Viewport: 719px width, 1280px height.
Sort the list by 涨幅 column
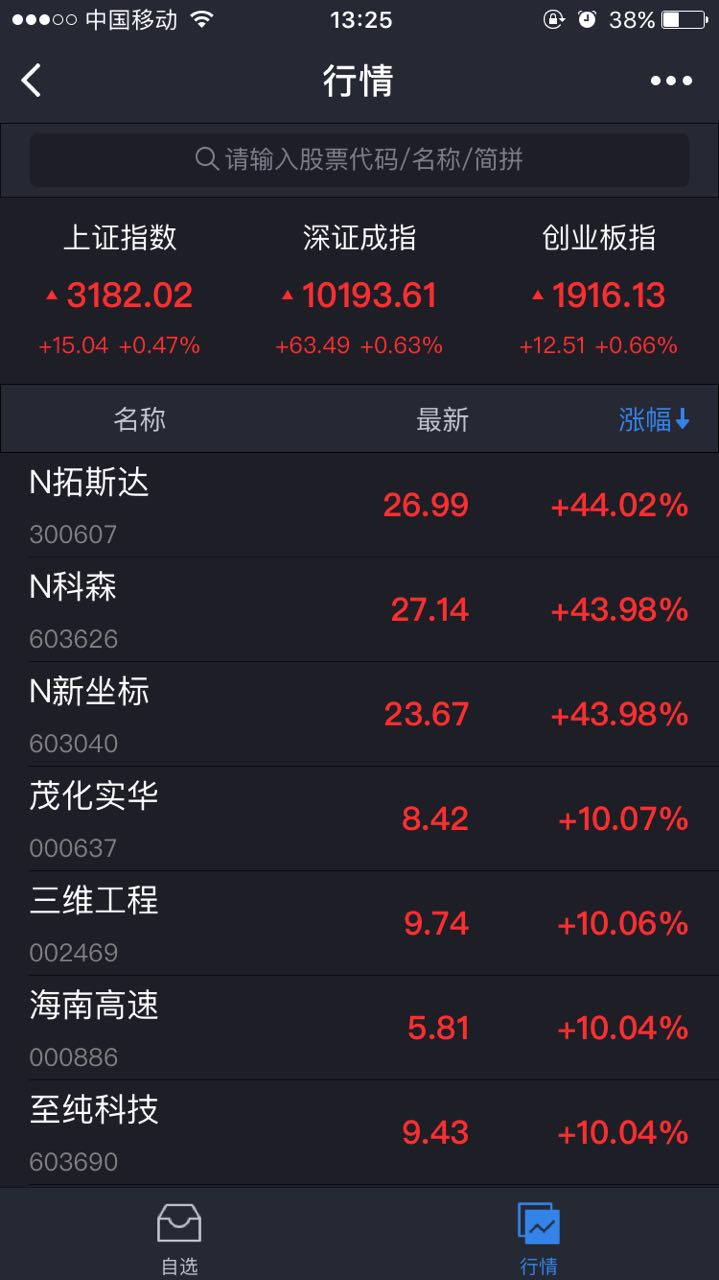[x=654, y=420]
